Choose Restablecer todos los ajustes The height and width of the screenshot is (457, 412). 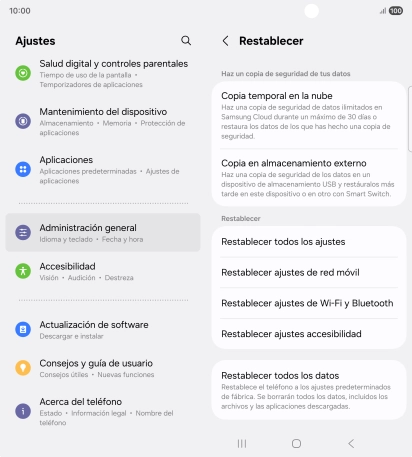click(x=309, y=242)
